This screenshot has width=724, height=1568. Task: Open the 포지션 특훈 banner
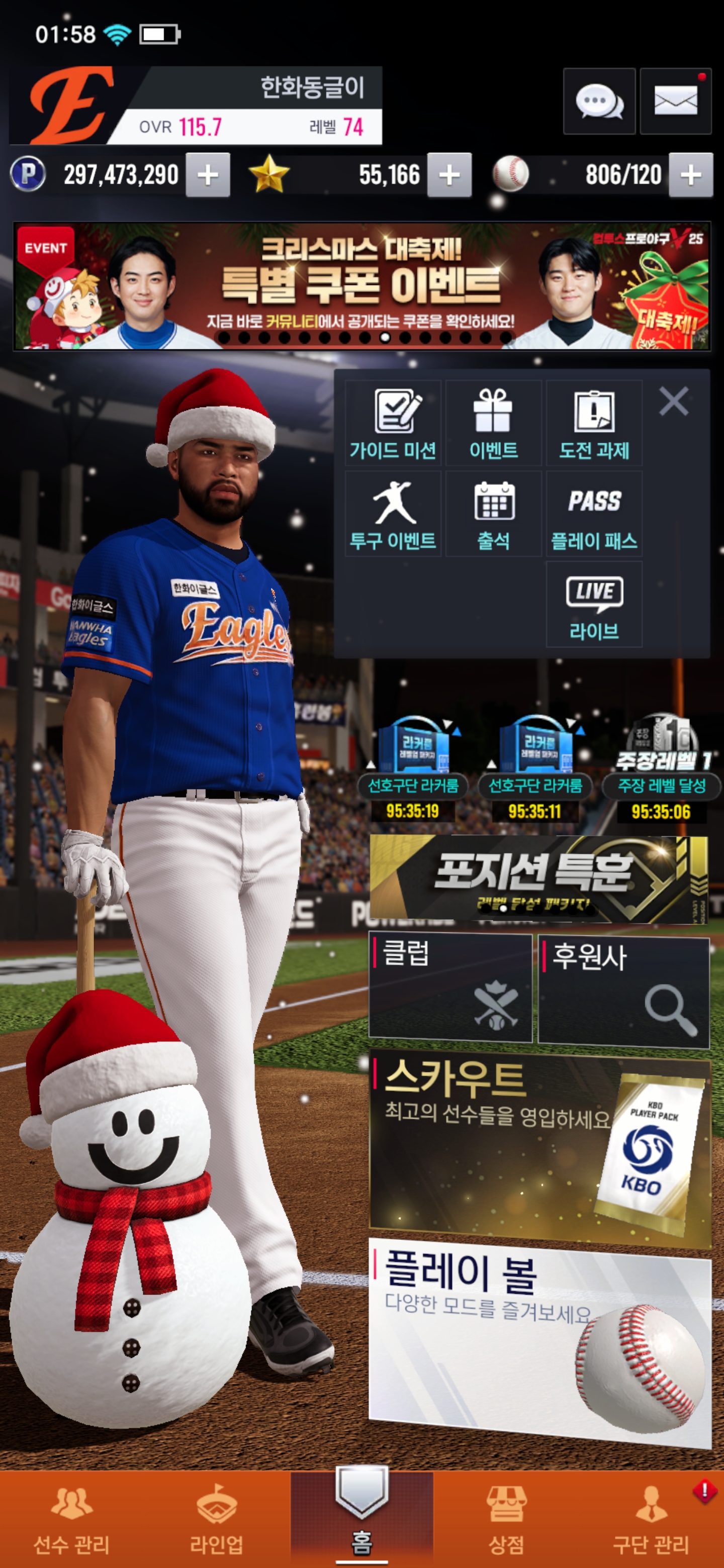pyautogui.click(x=538, y=879)
